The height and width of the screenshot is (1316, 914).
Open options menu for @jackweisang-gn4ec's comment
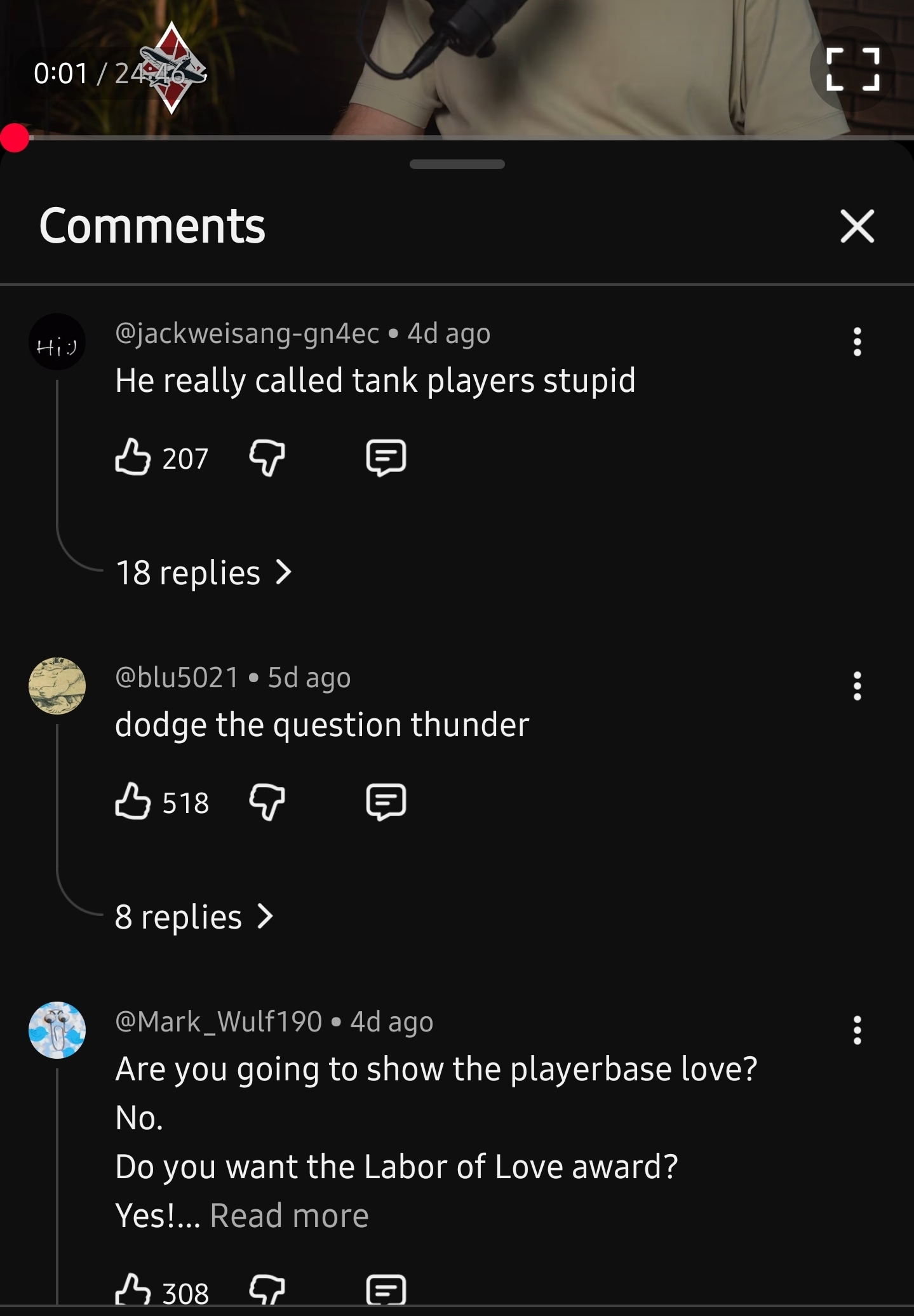click(x=857, y=342)
